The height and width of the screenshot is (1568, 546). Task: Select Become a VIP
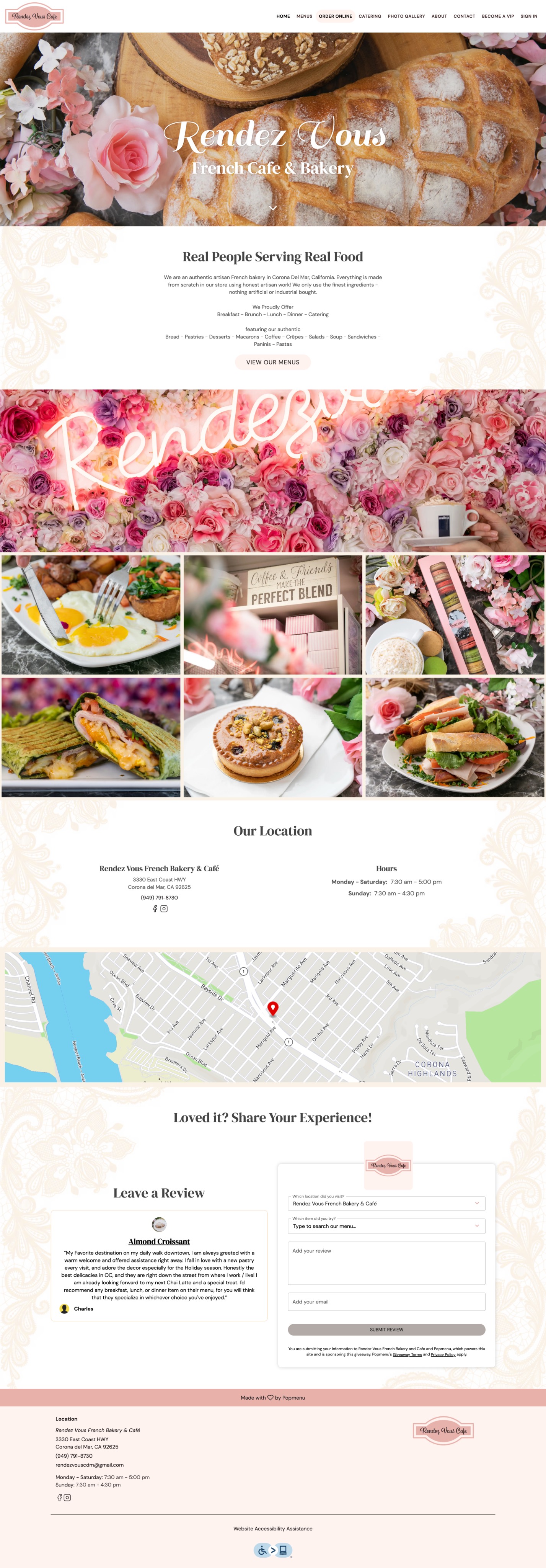point(497,16)
